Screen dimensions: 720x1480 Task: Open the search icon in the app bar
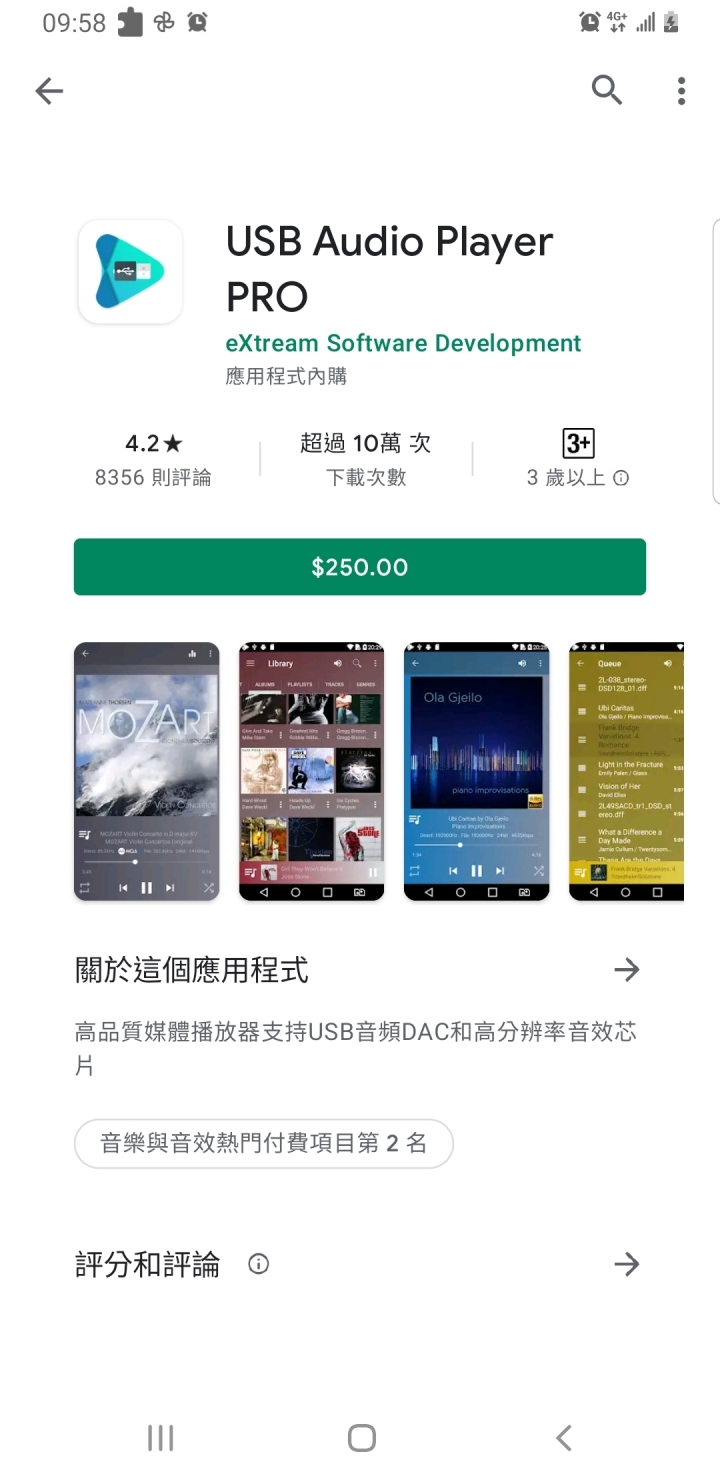606,90
